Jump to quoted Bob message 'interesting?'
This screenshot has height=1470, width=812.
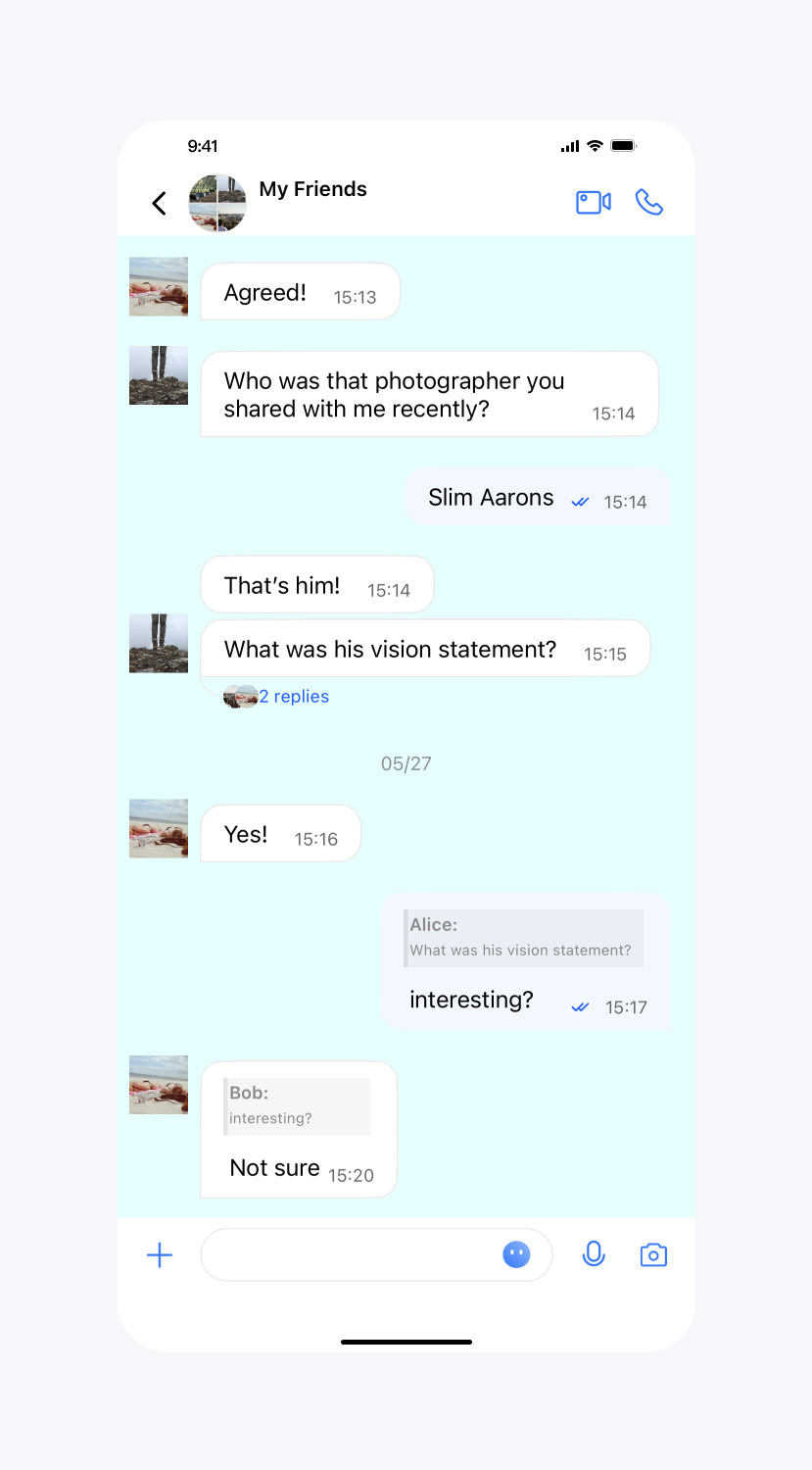tap(298, 1106)
